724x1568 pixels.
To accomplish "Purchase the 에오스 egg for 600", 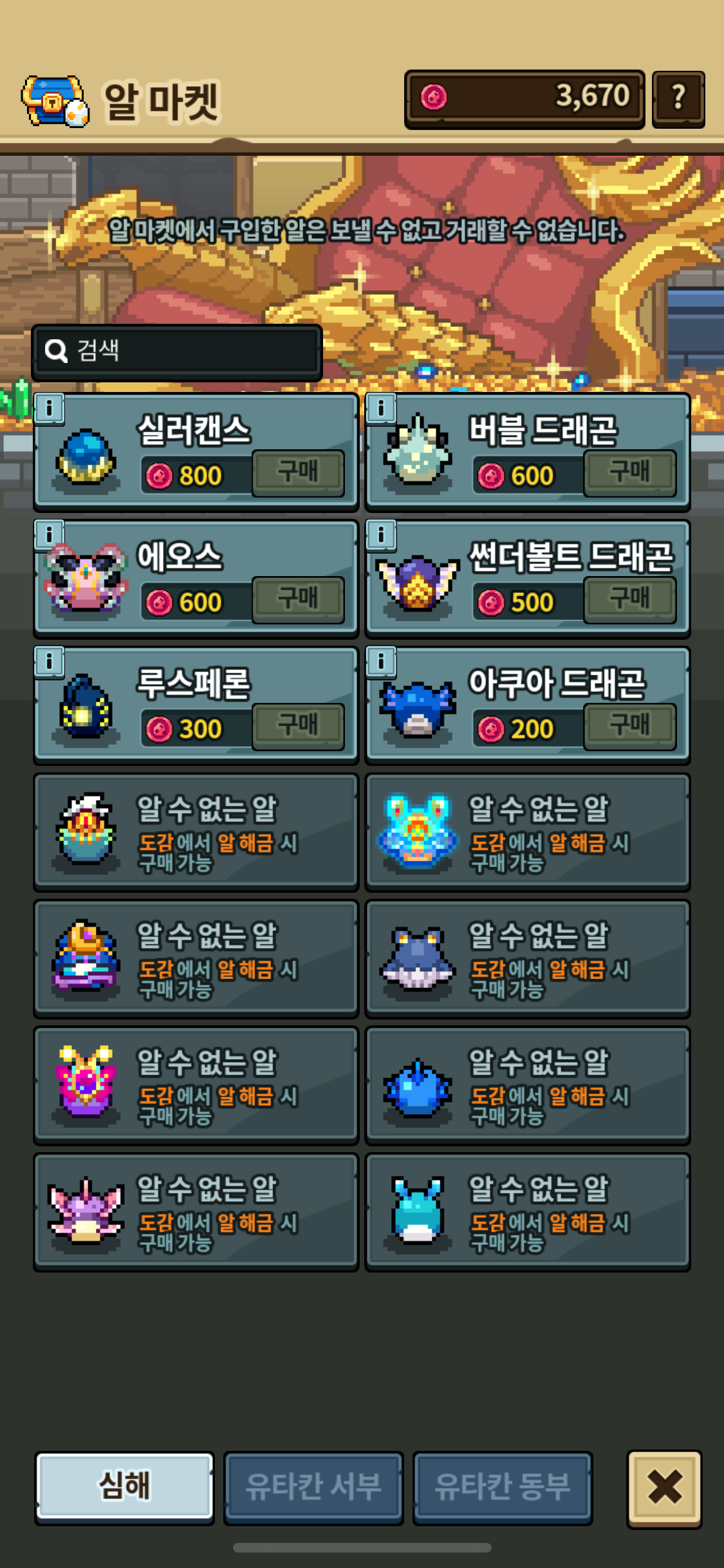I will (x=297, y=600).
